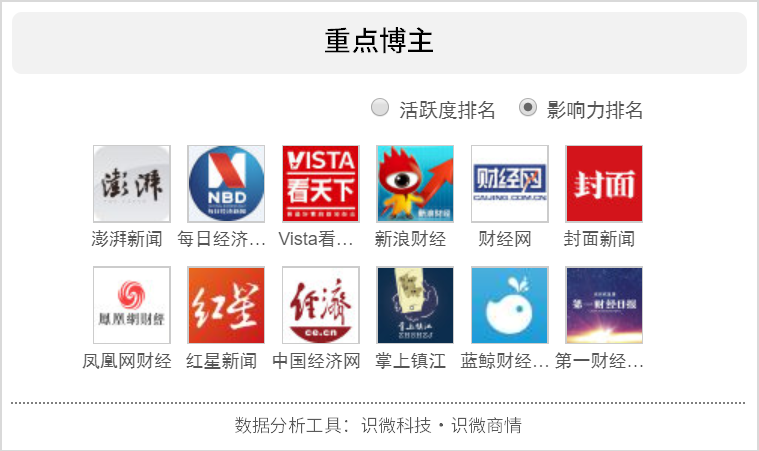Open the 第一财经 blogger
This screenshot has height=451, width=759.
point(604,305)
